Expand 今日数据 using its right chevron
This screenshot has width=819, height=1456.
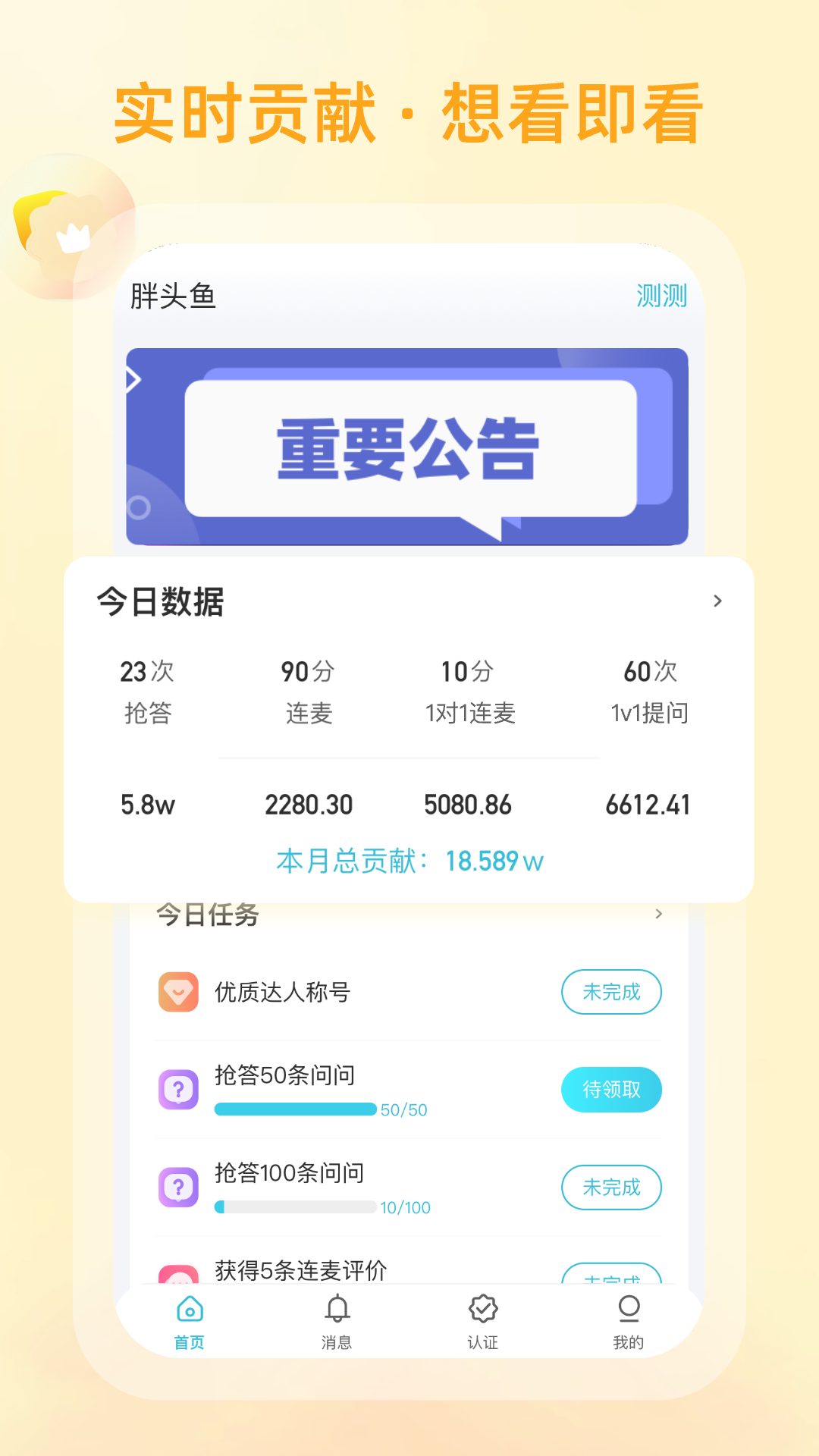(x=716, y=601)
